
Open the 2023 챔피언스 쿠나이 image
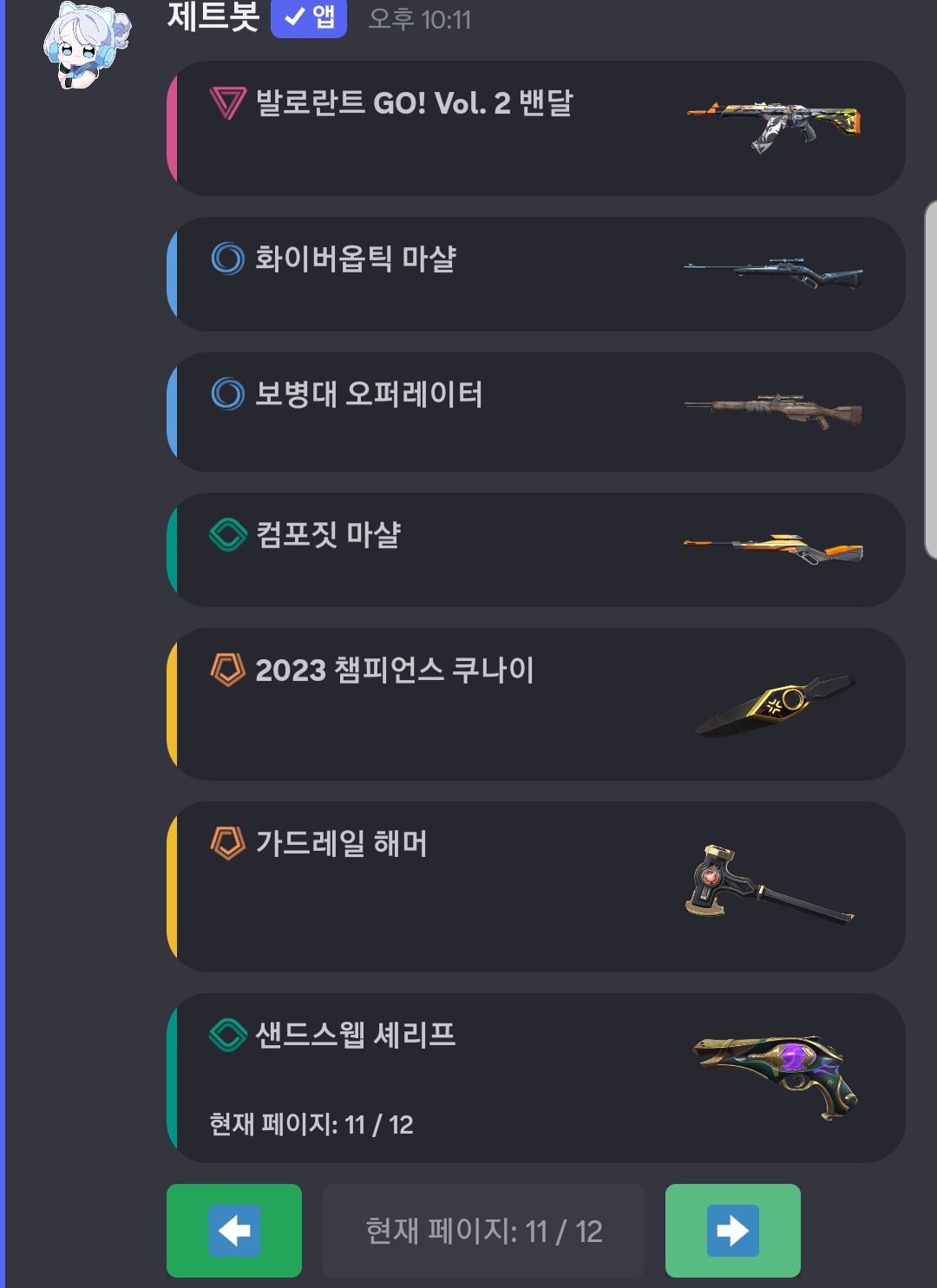click(776, 703)
